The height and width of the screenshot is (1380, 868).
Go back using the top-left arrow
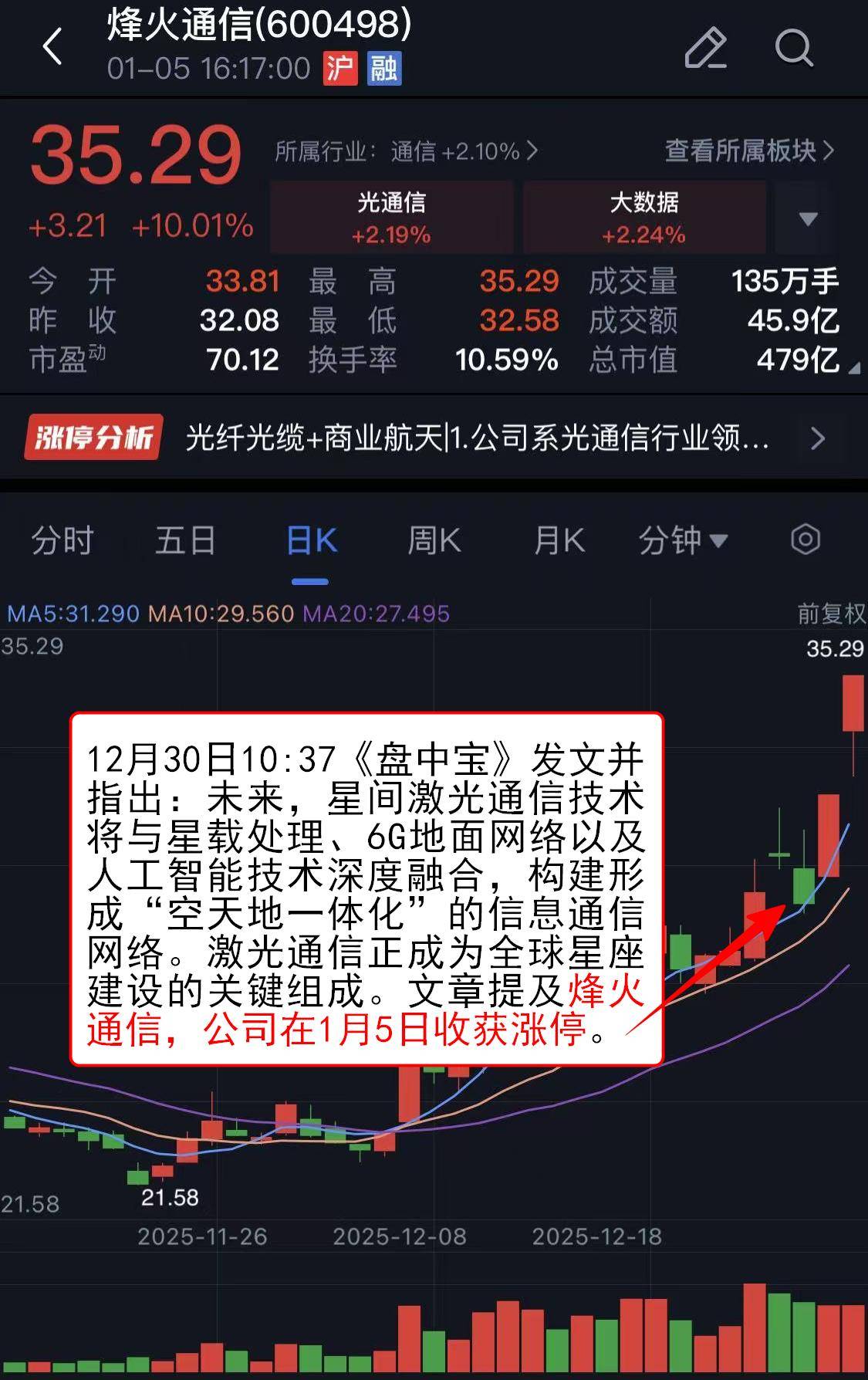click(52, 48)
